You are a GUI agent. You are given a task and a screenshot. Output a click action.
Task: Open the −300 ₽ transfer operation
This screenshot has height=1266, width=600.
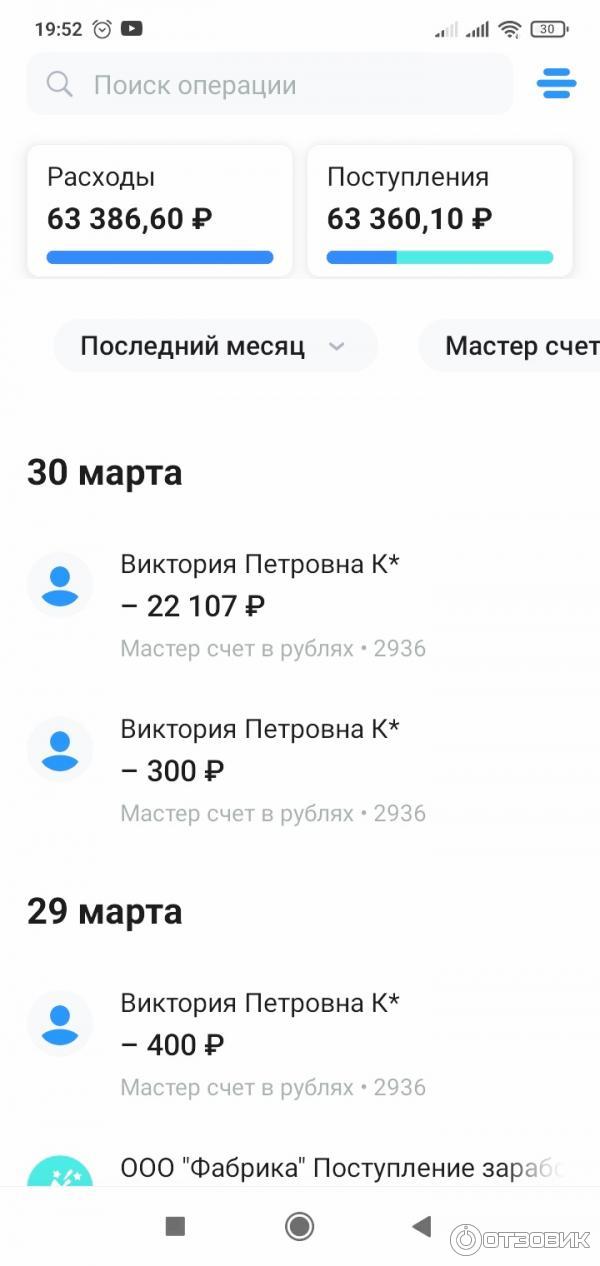tap(300, 770)
